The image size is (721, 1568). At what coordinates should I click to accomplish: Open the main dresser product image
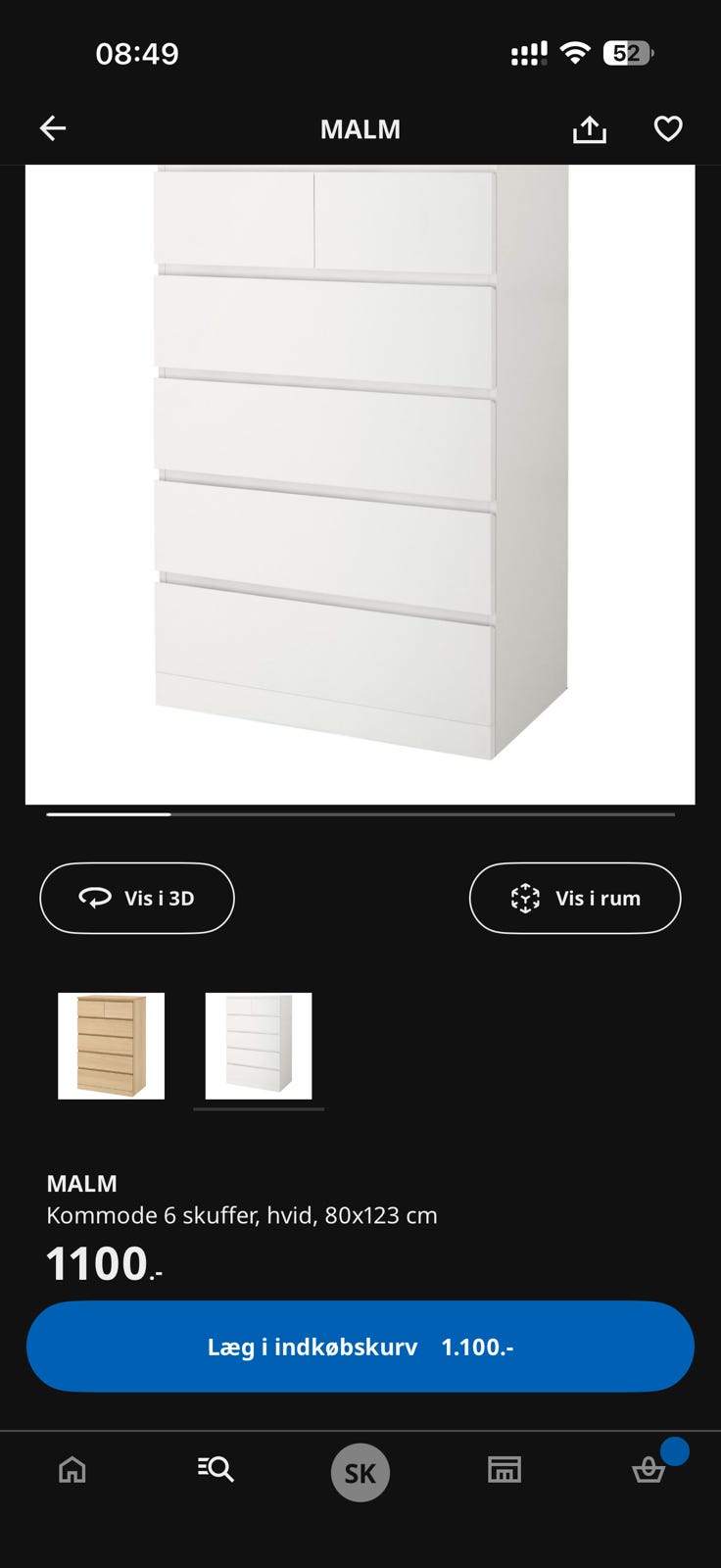tap(360, 485)
